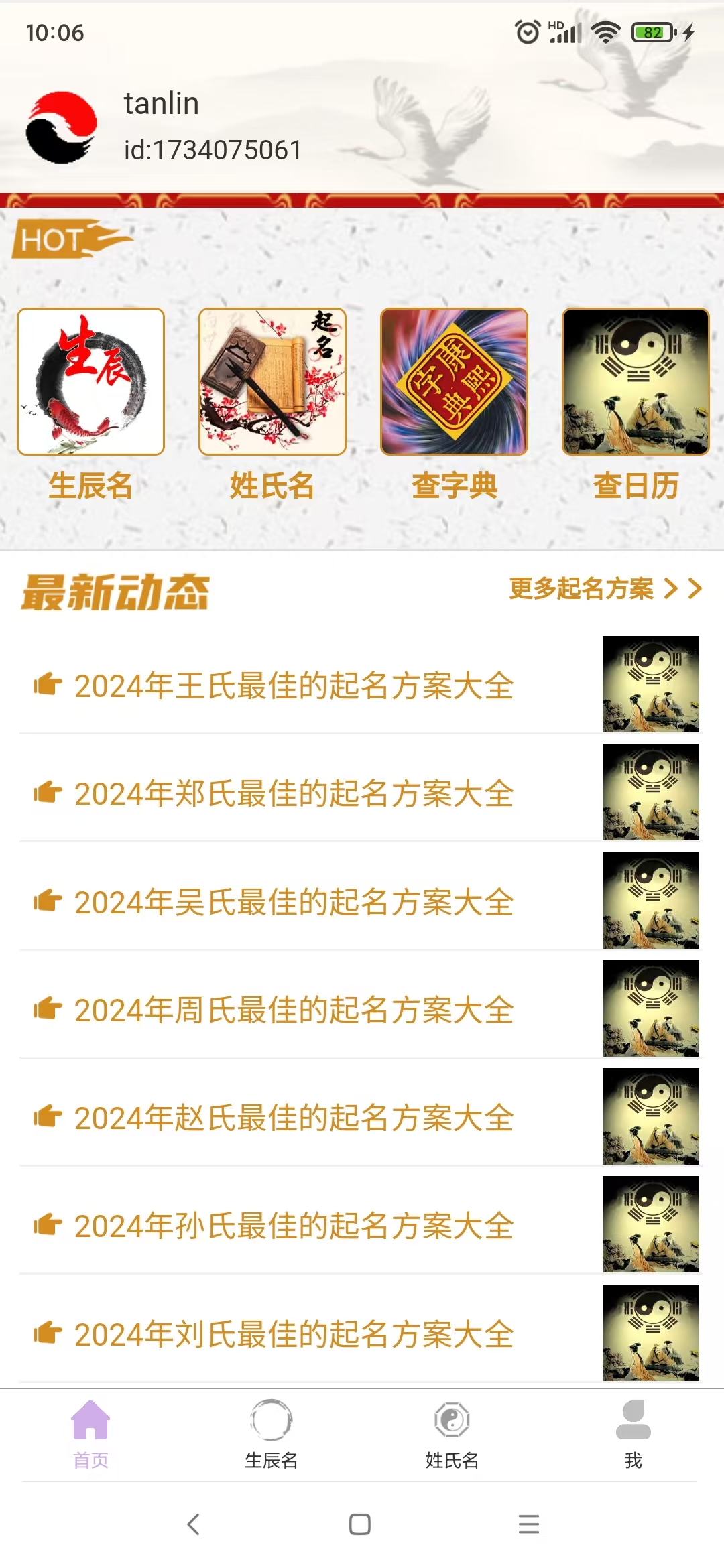Image resolution: width=724 pixels, height=1568 pixels.
Task: Open 2024年王氏最佳的起名方案大全
Action: click(294, 686)
